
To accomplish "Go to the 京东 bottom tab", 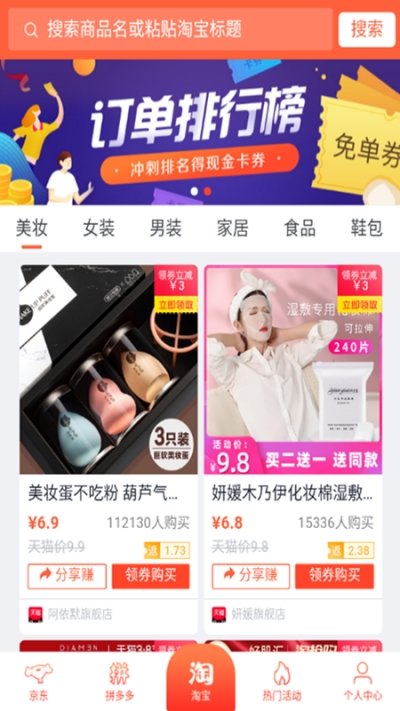I will click(x=39, y=682).
